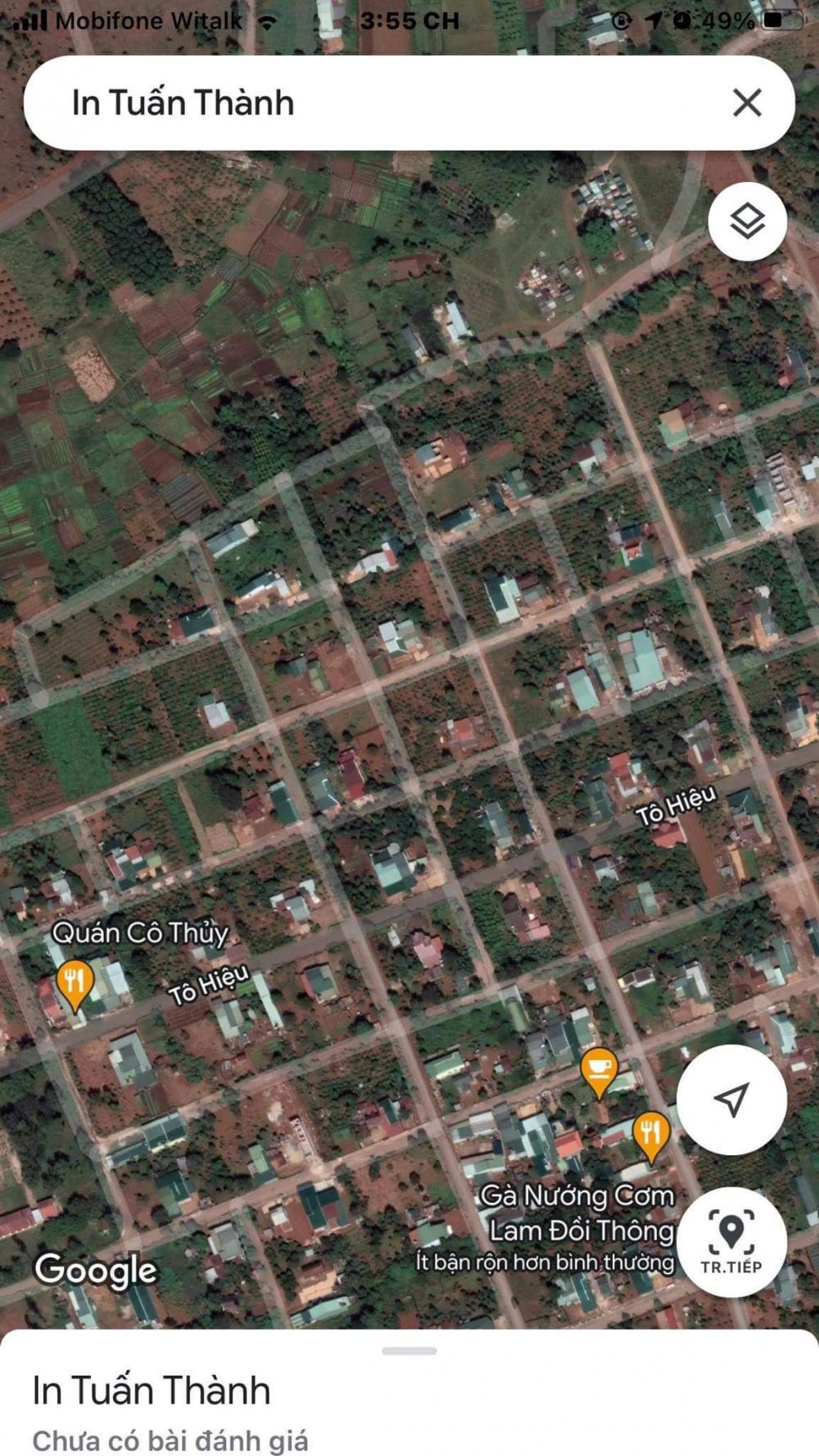Center map on my current location
This screenshot has height=1456, width=819.
(731, 1100)
